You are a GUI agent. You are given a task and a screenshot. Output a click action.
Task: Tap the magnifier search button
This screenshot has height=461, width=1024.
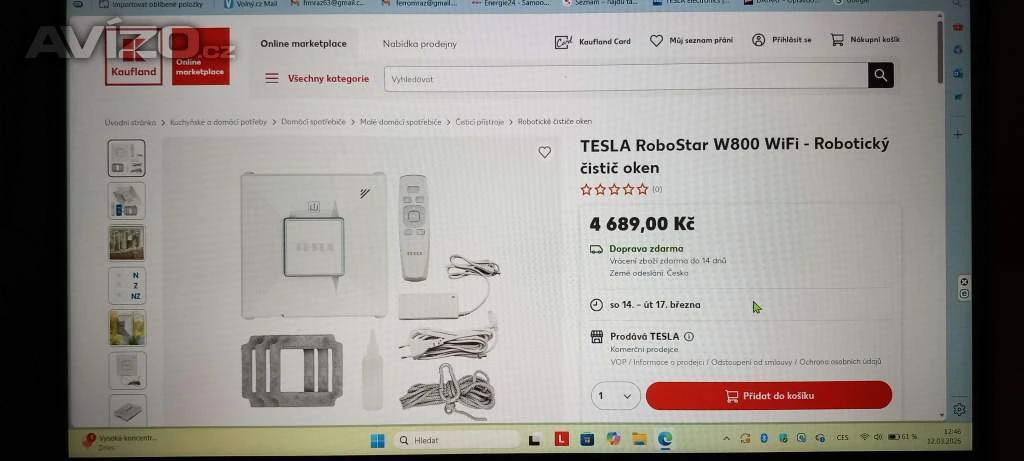click(880, 76)
